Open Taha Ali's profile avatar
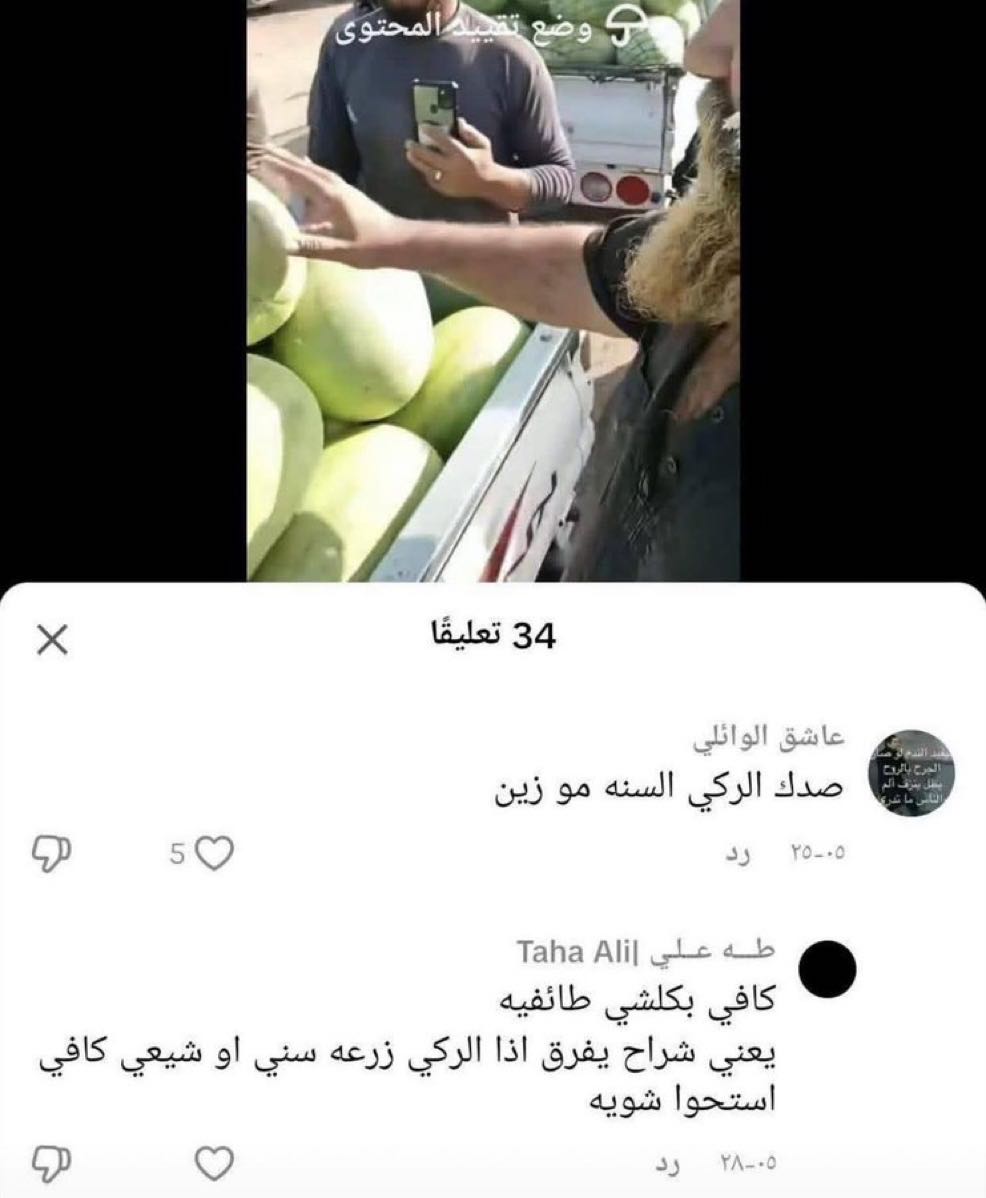986x1198 pixels. 828,970
